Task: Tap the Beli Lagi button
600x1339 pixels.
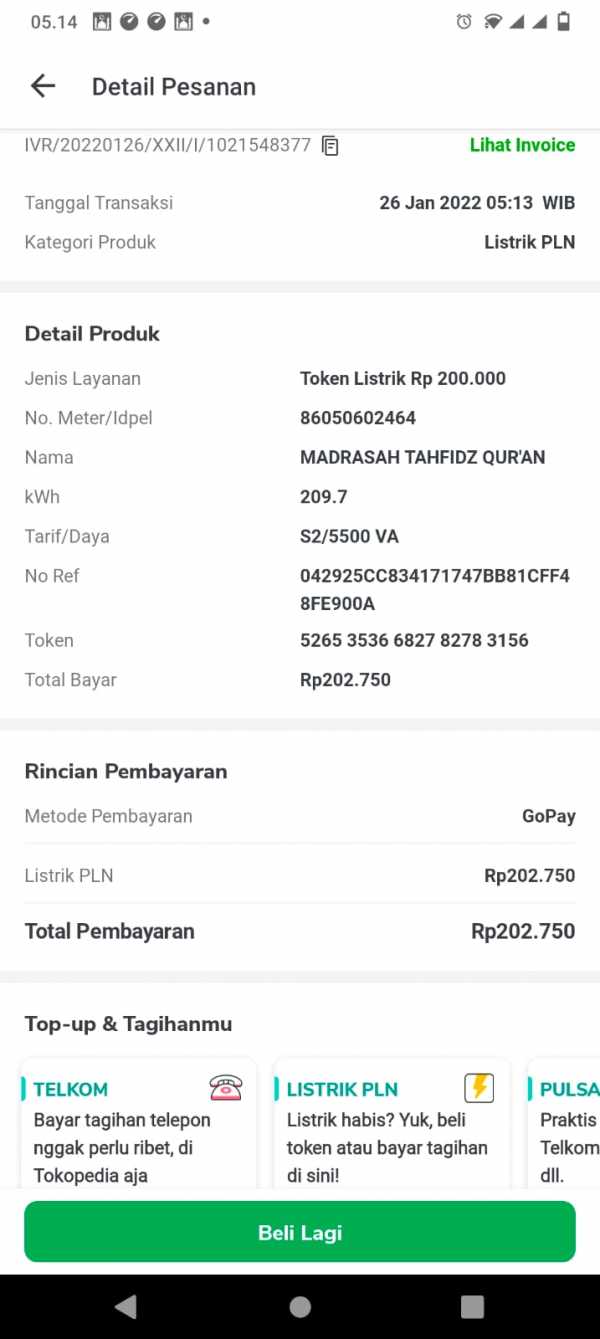Action: pyautogui.click(x=300, y=1232)
